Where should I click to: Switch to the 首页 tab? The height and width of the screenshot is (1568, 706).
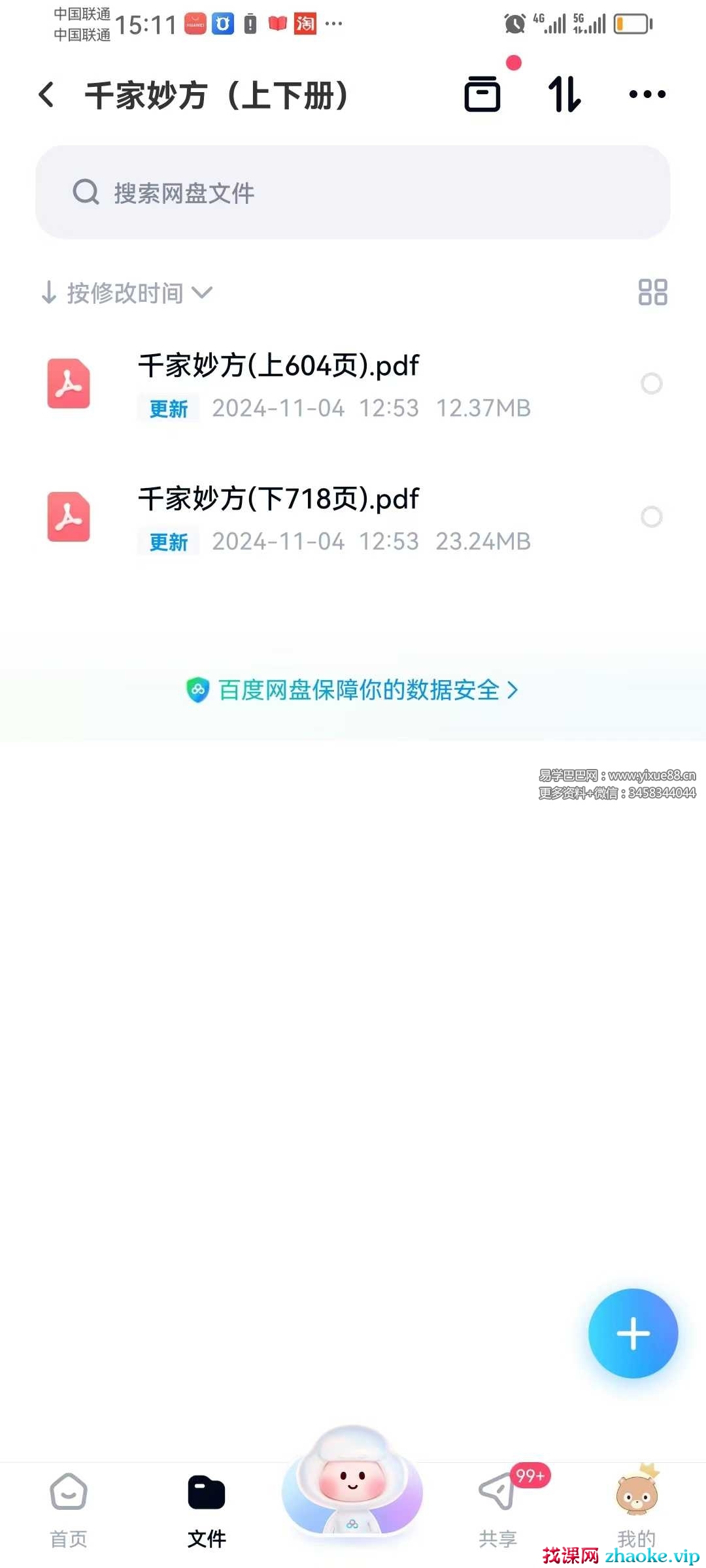coord(69,1509)
